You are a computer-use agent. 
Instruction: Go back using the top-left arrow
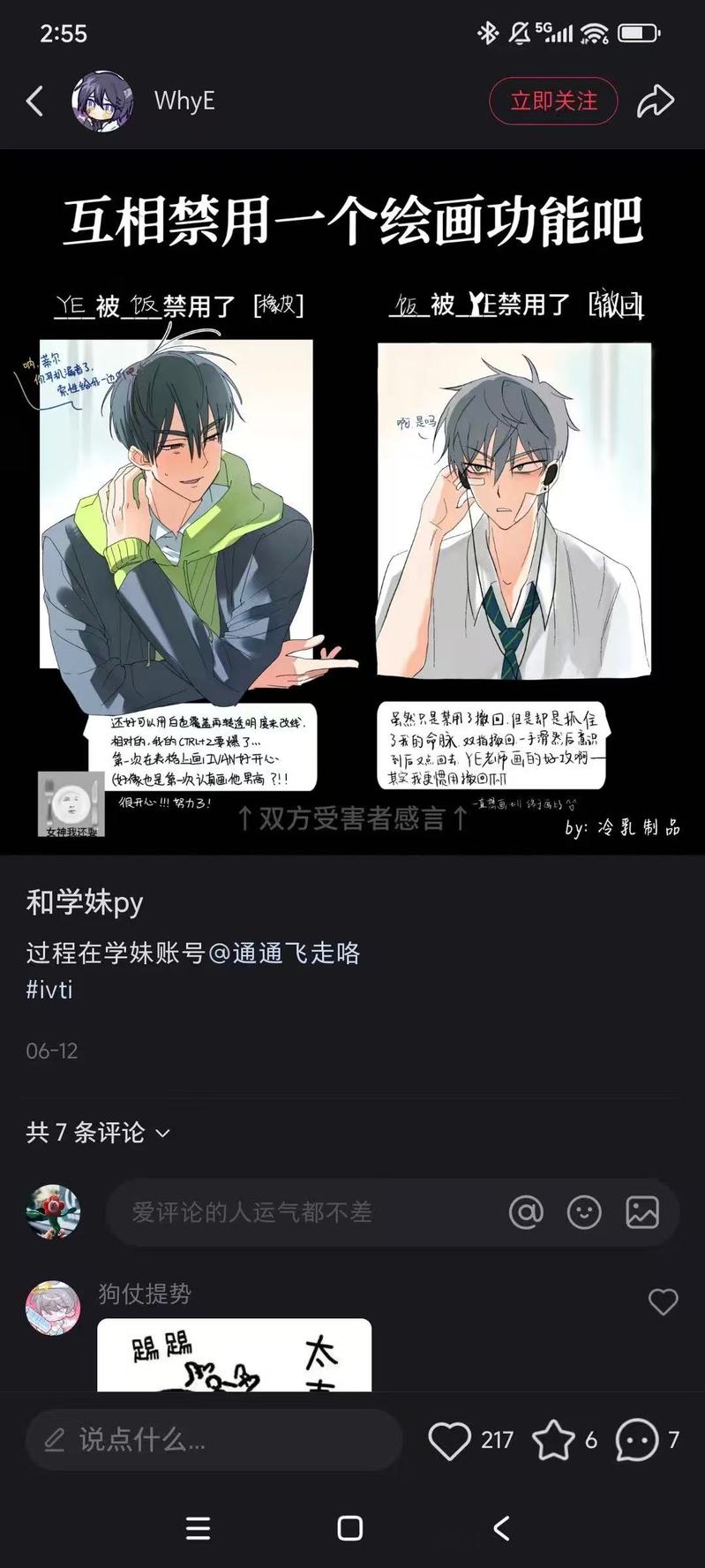click(35, 102)
